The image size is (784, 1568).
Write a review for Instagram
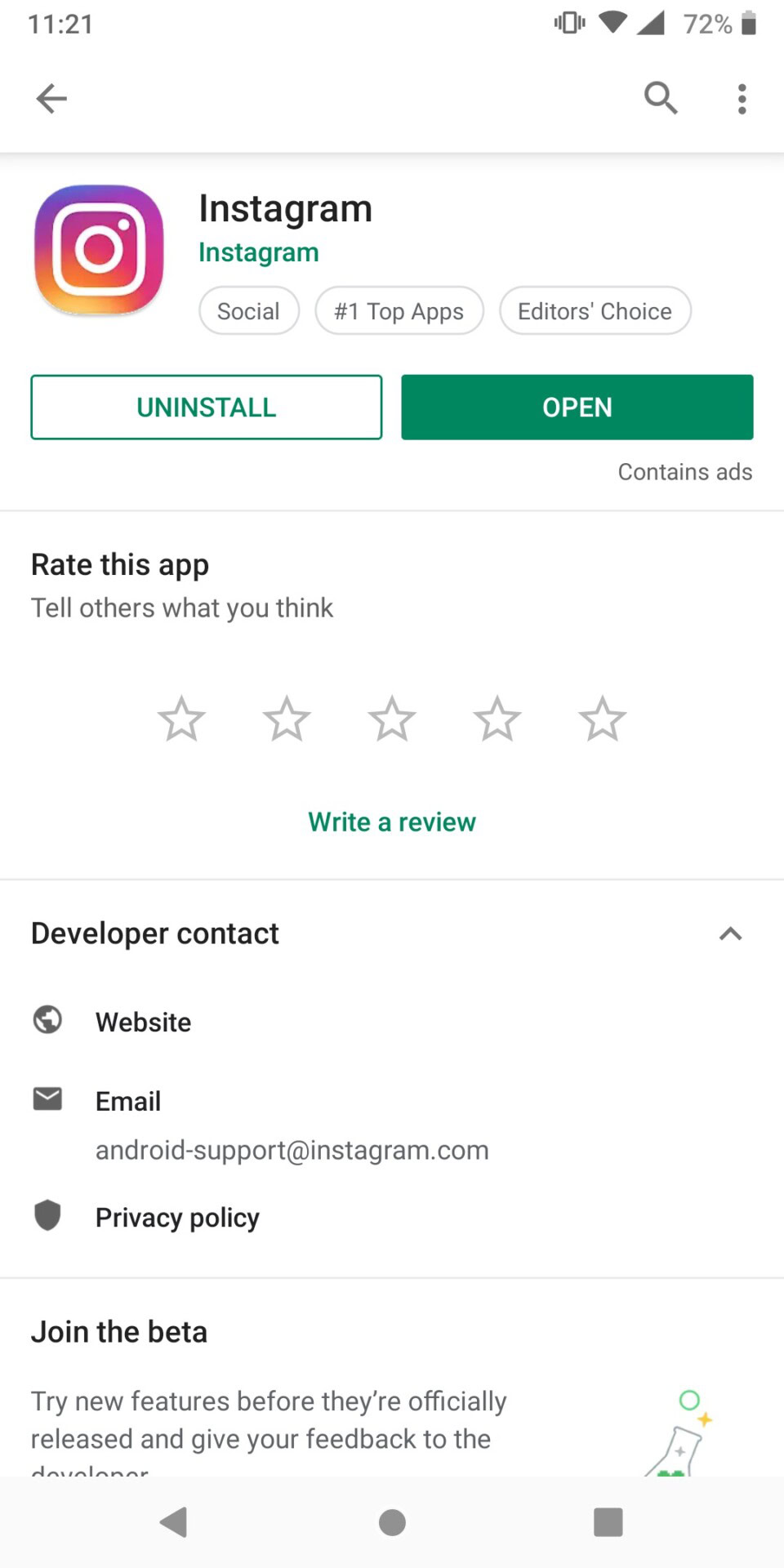pyautogui.click(x=392, y=822)
